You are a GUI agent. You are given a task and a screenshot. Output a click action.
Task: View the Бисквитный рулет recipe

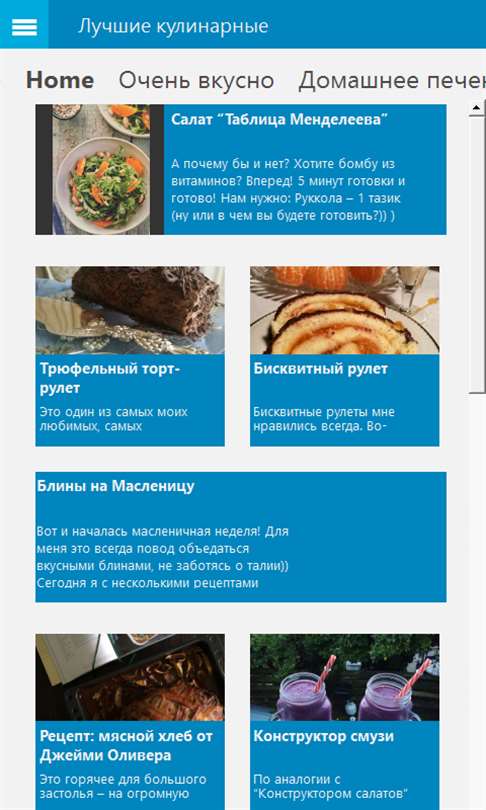[x=344, y=356]
